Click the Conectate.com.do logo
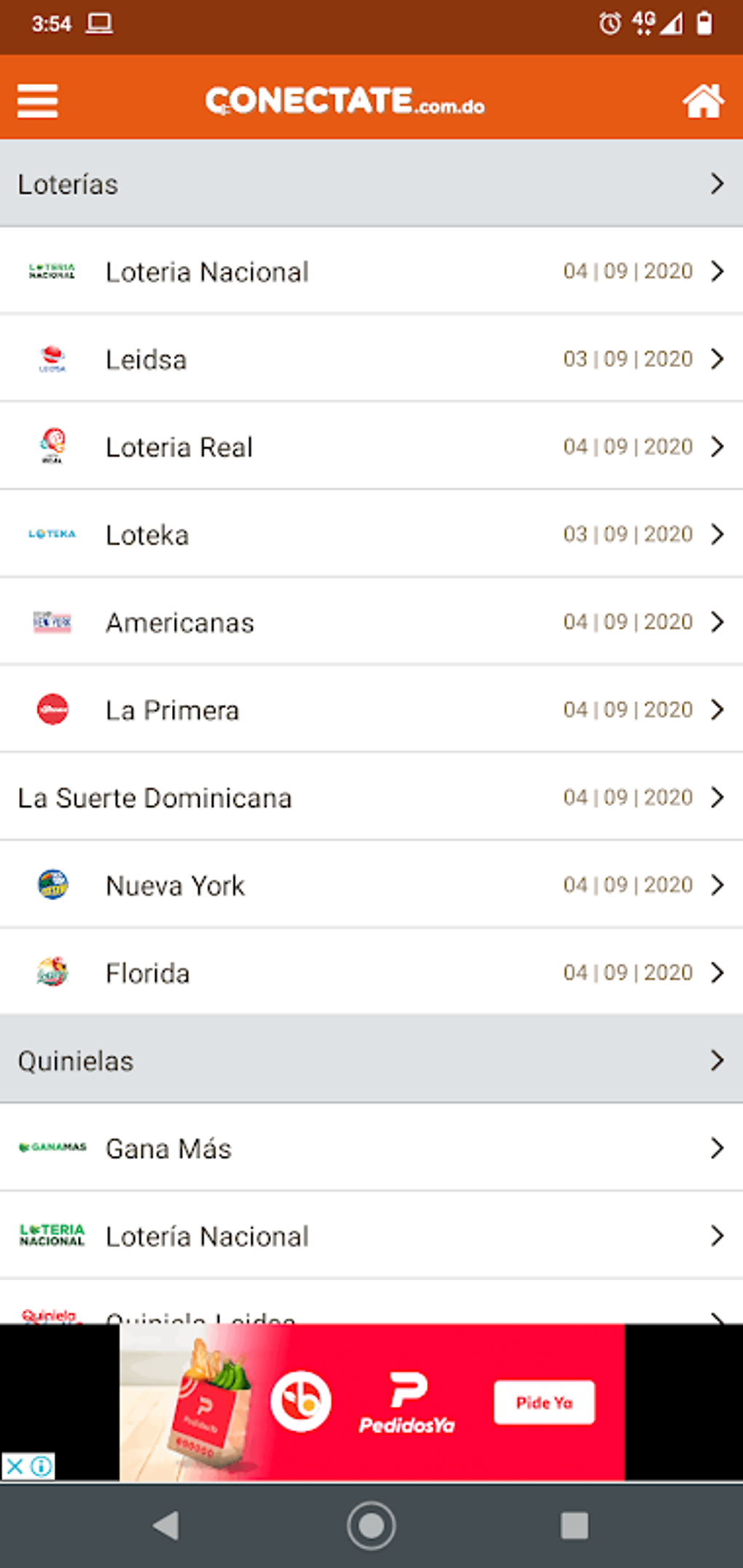743x1568 pixels. [x=346, y=101]
